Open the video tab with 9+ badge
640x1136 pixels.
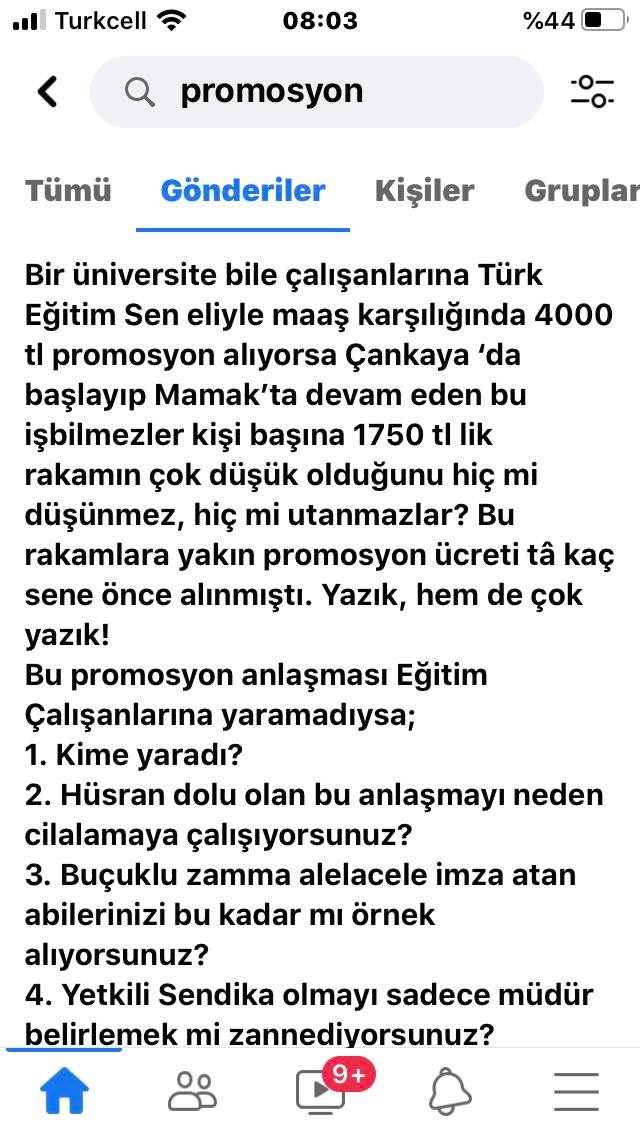click(322, 1089)
